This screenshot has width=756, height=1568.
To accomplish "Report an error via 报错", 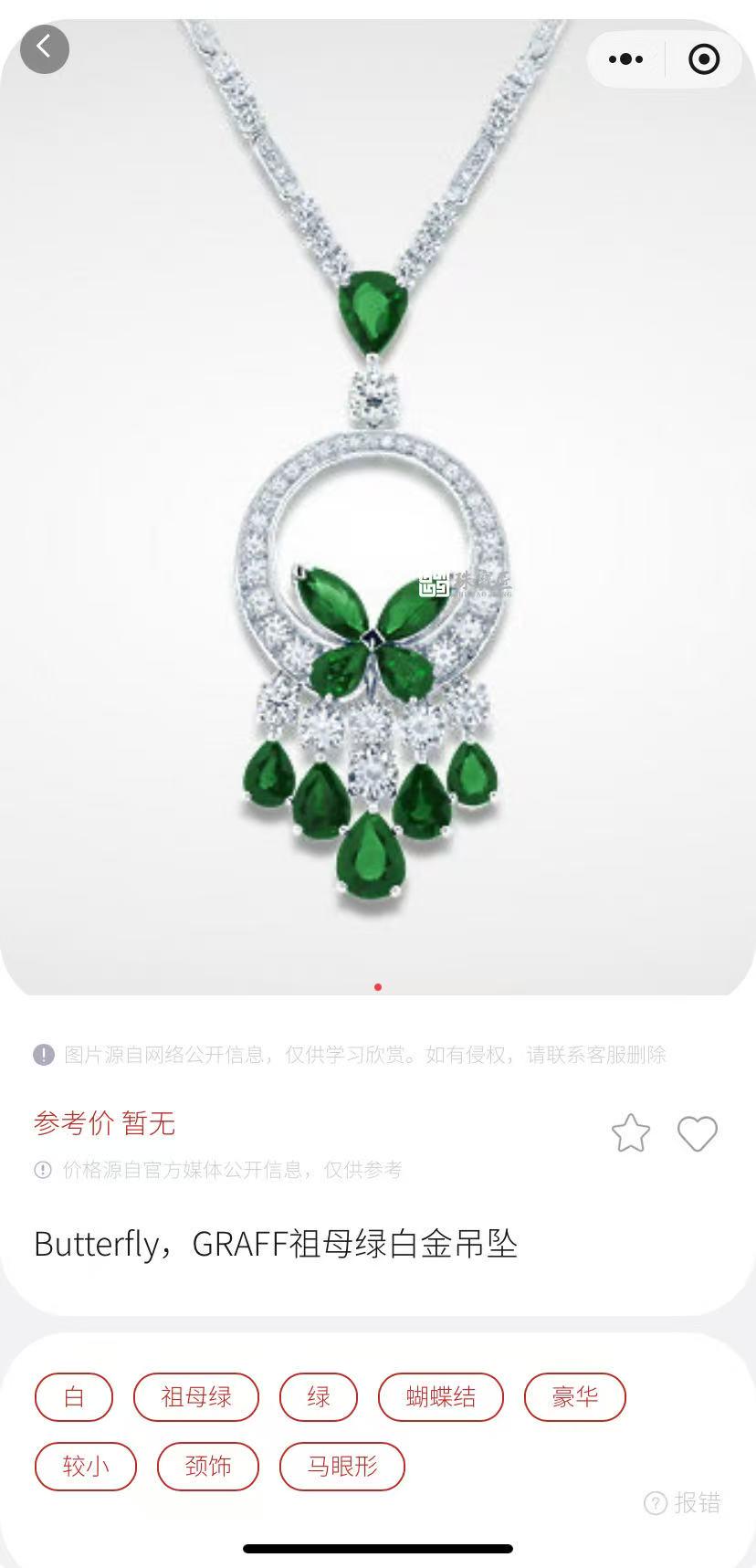I will [x=683, y=1502].
